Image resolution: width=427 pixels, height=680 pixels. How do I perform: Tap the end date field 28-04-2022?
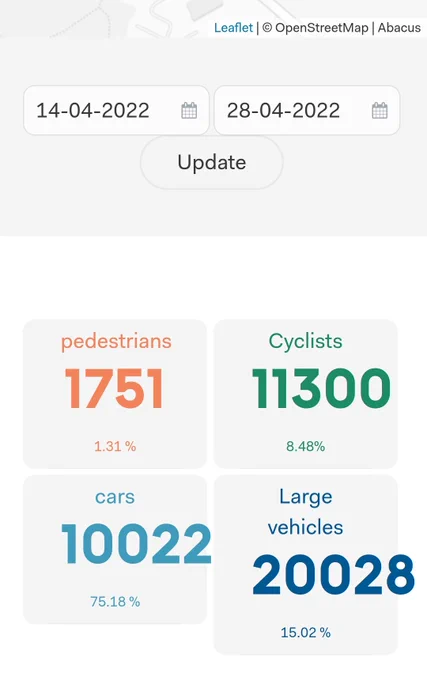[307, 110]
